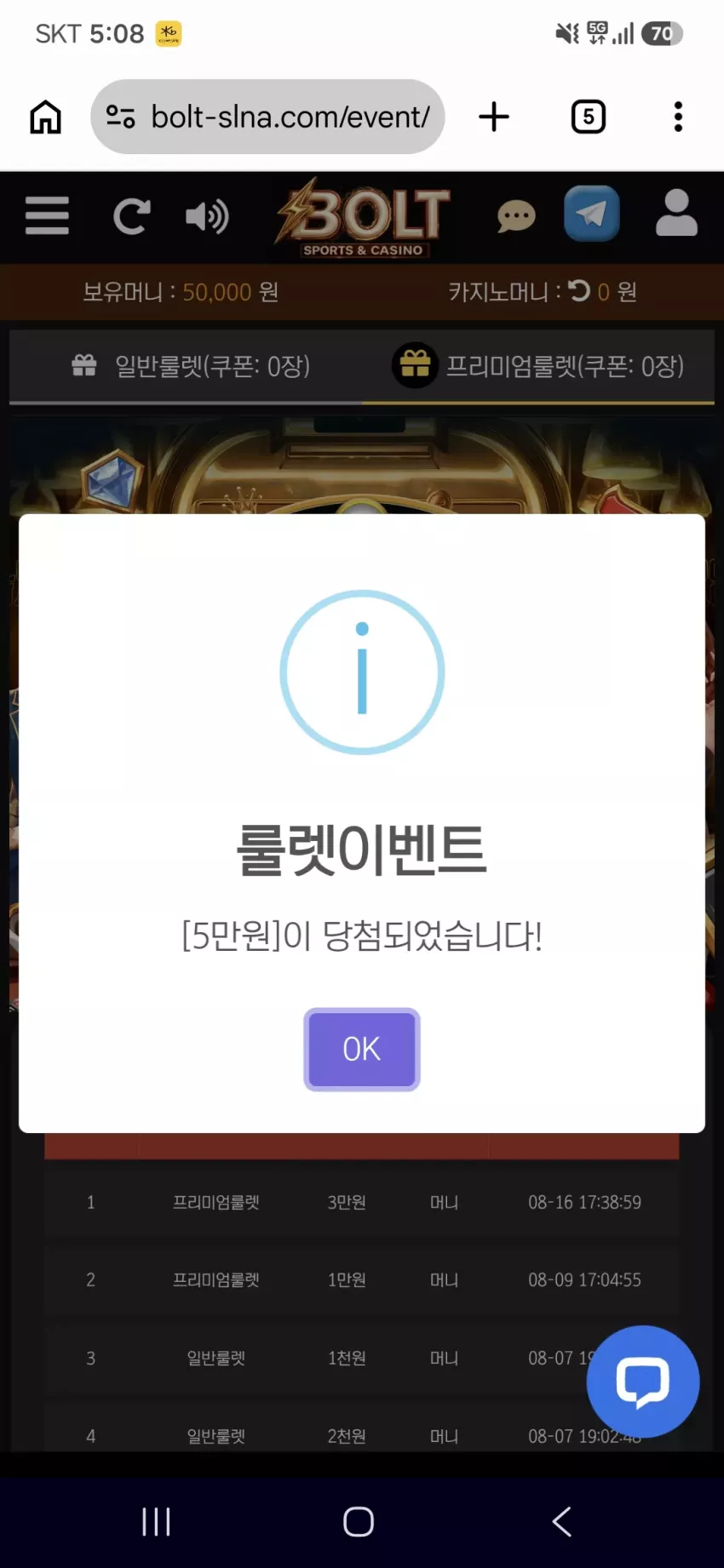Recover the 카지노머니 balance with the refresh arrow
This screenshot has width=724, height=1568.
pos(579,291)
